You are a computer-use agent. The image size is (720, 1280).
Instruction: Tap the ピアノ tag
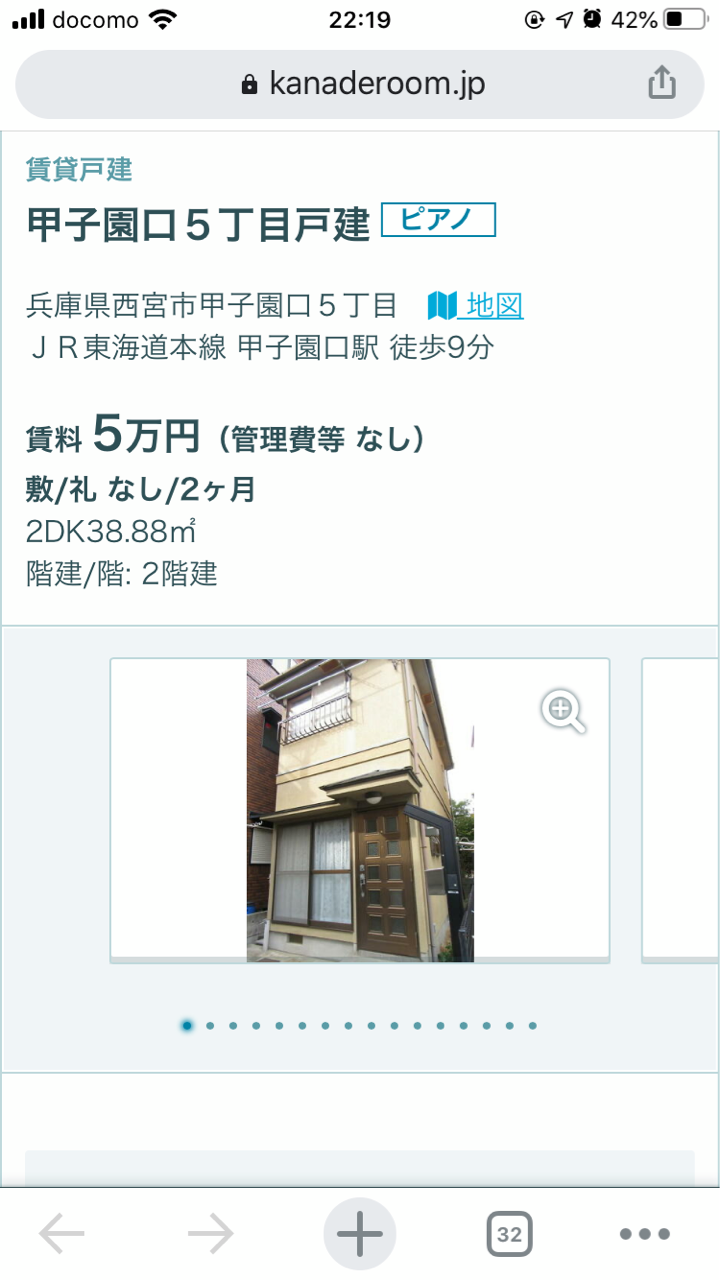pyautogui.click(x=438, y=220)
